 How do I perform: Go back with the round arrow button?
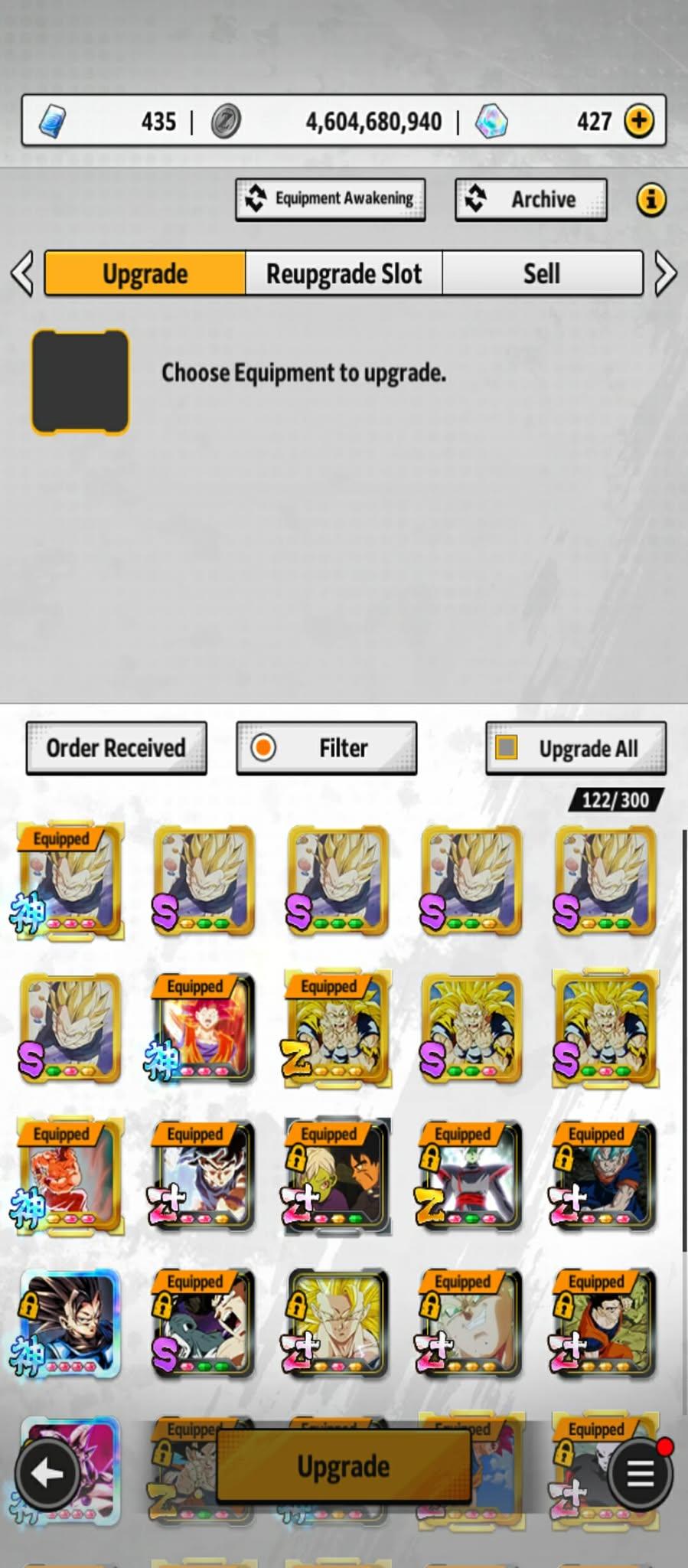(47, 1473)
